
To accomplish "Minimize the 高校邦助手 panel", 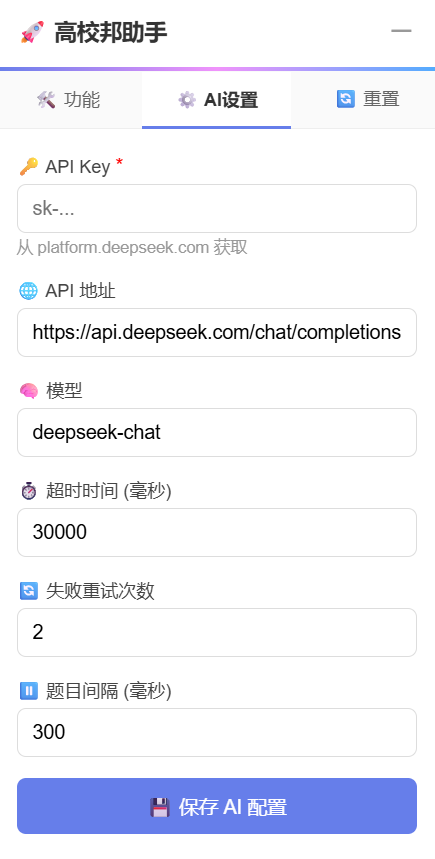I will pyautogui.click(x=401, y=31).
